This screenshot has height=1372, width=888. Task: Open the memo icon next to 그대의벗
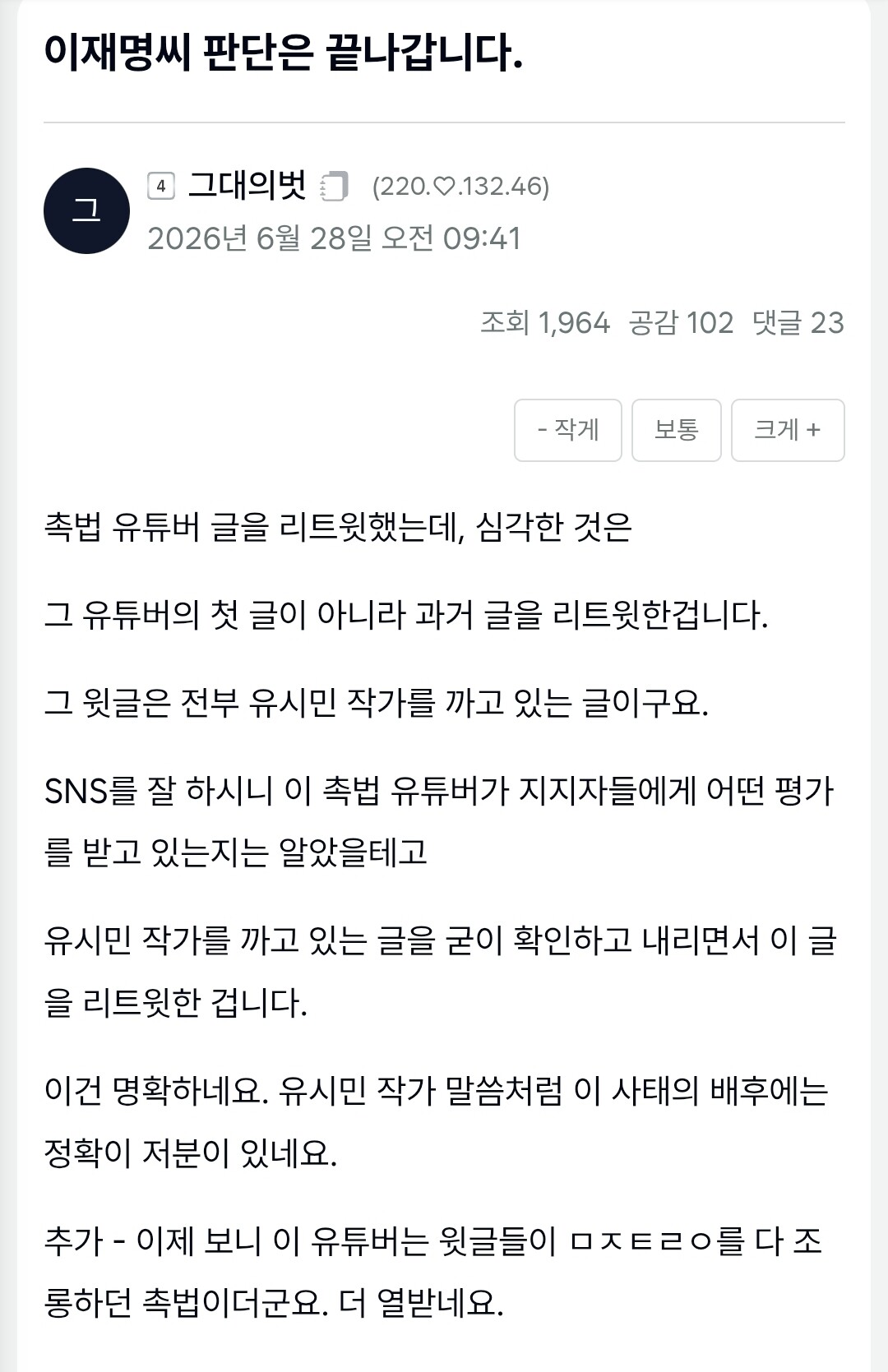click(x=334, y=187)
